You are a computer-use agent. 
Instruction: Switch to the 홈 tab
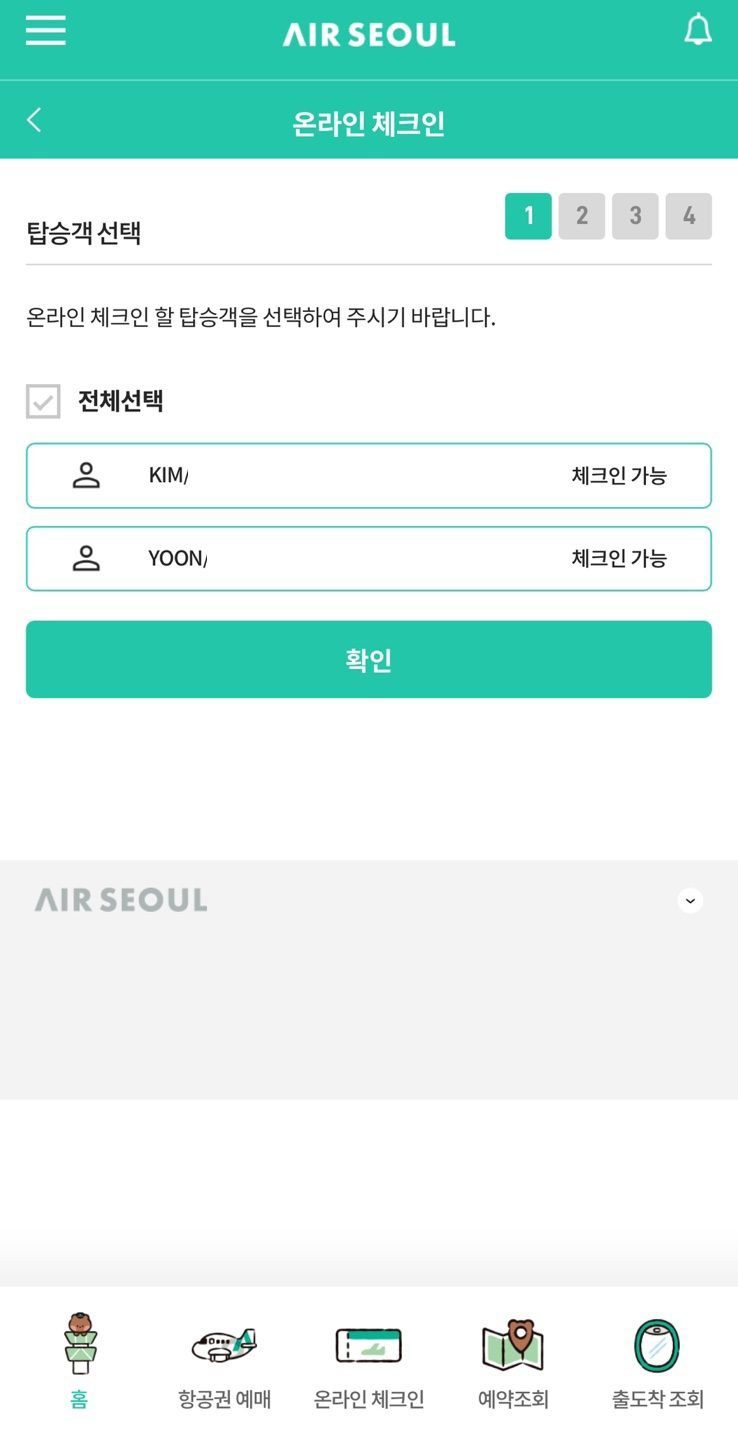(x=79, y=1362)
